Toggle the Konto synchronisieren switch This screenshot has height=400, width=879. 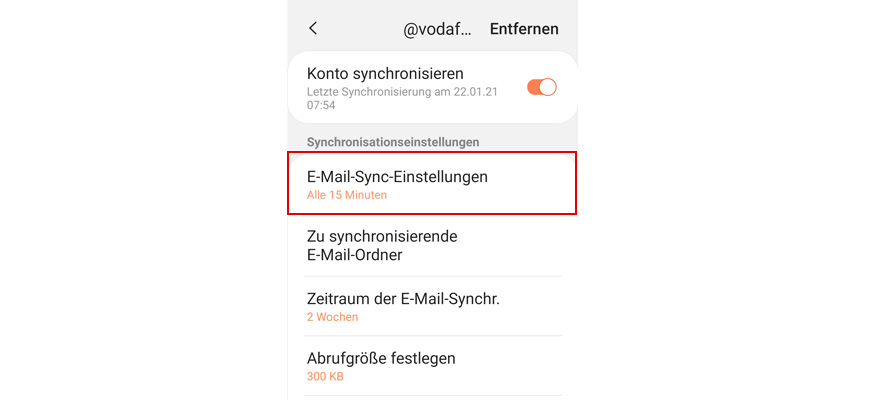coord(540,87)
